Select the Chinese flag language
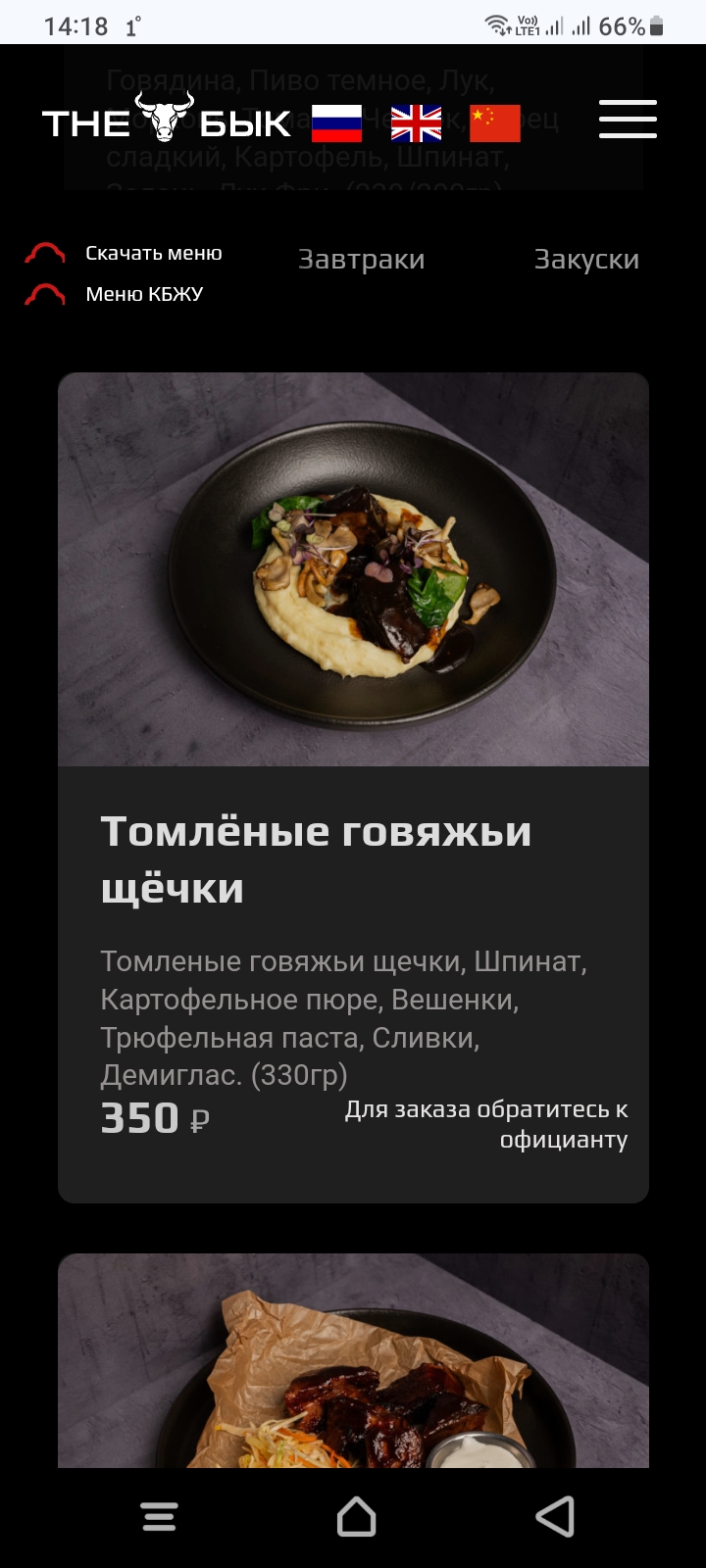 (495, 123)
